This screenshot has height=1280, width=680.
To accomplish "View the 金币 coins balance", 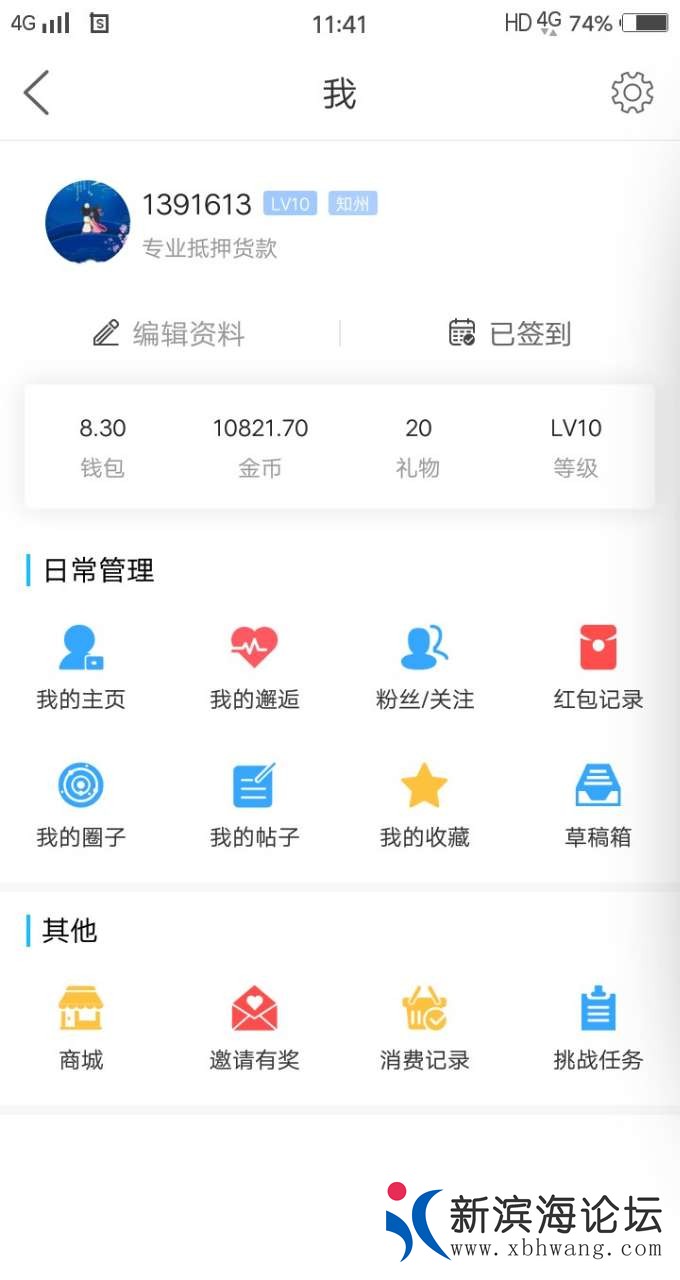I will point(260,446).
